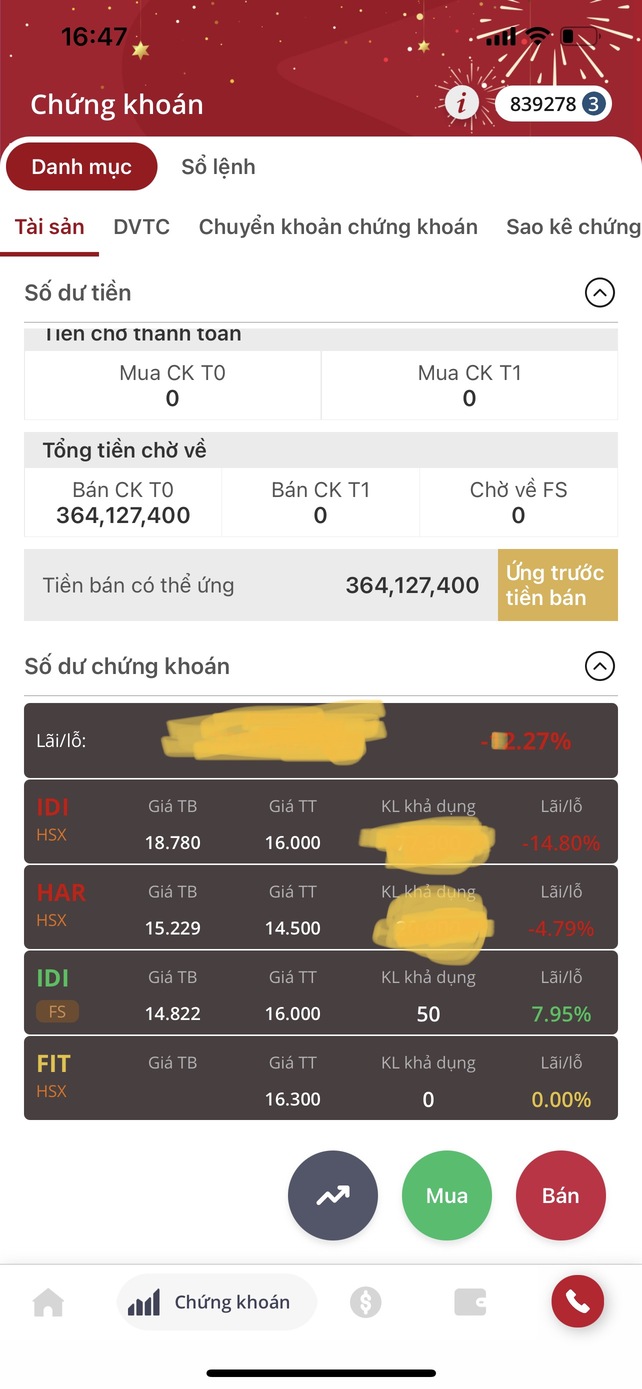
Task: Open the HAR stock holding row
Action: click(x=320, y=908)
